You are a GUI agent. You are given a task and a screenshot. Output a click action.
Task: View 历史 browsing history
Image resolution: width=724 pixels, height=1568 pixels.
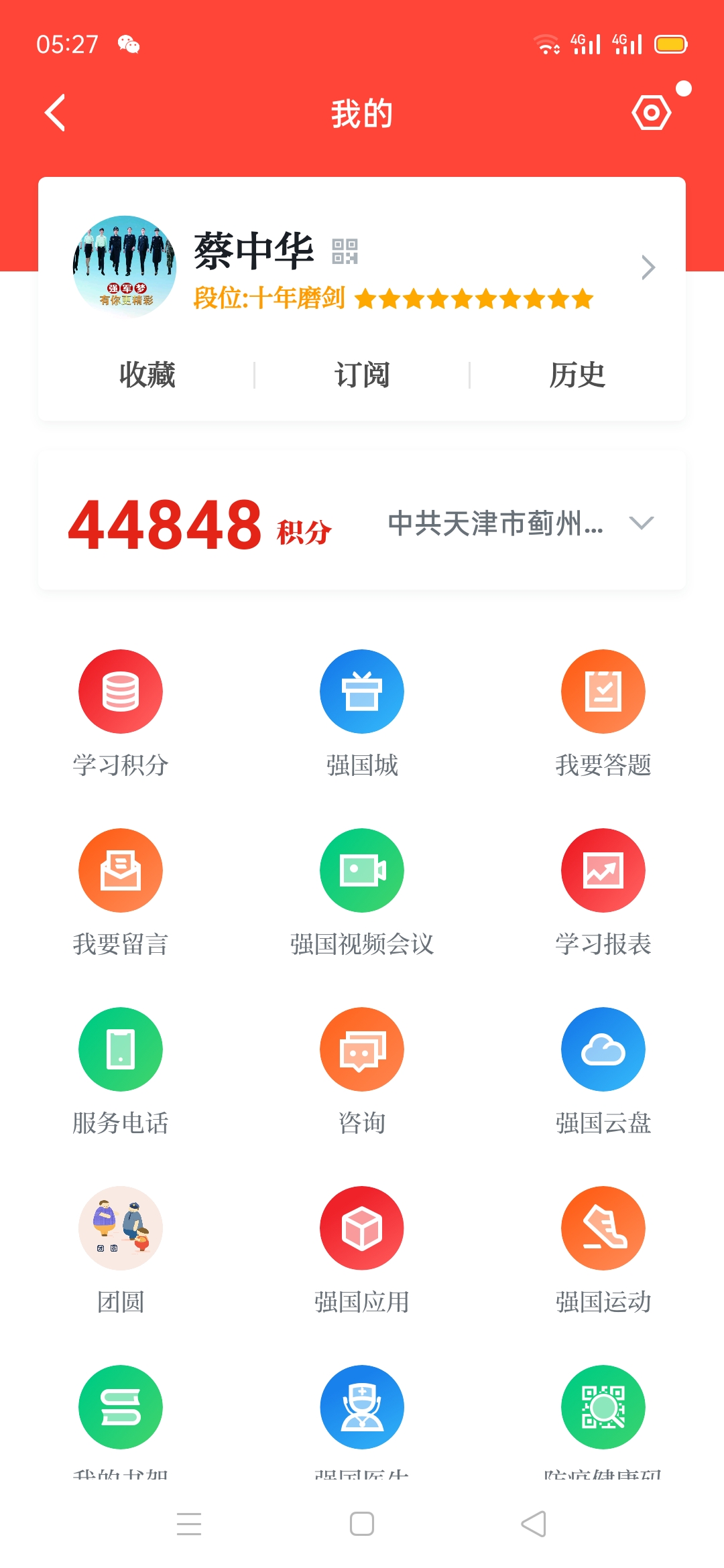(577, 375)
